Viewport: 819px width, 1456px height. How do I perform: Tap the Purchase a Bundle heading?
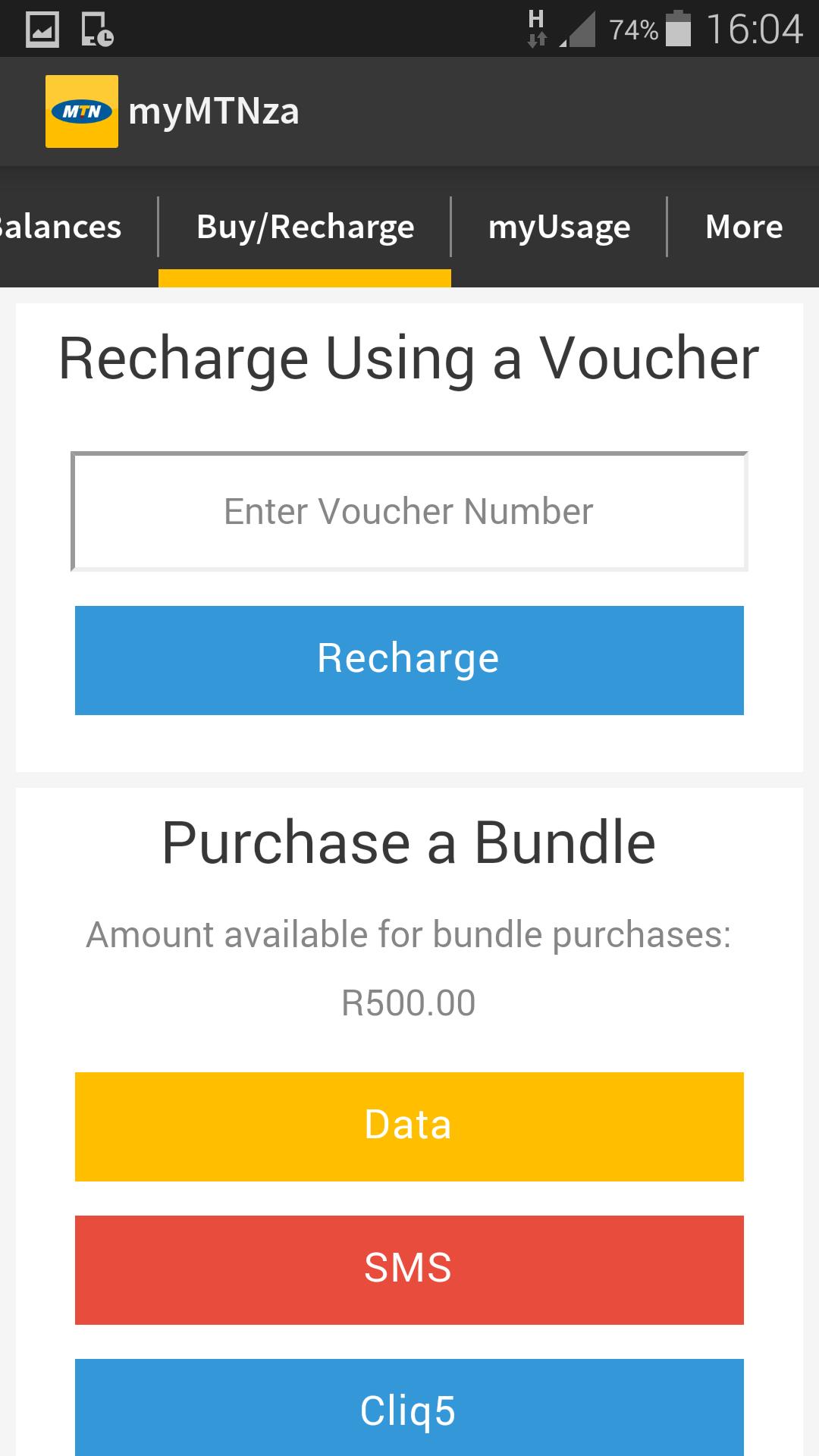tap(410, 840)
